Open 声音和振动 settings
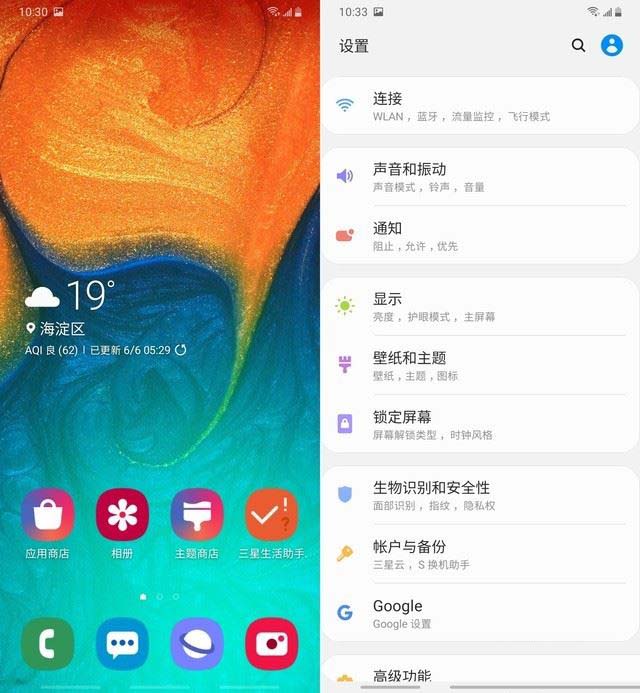 coord(480,176)
